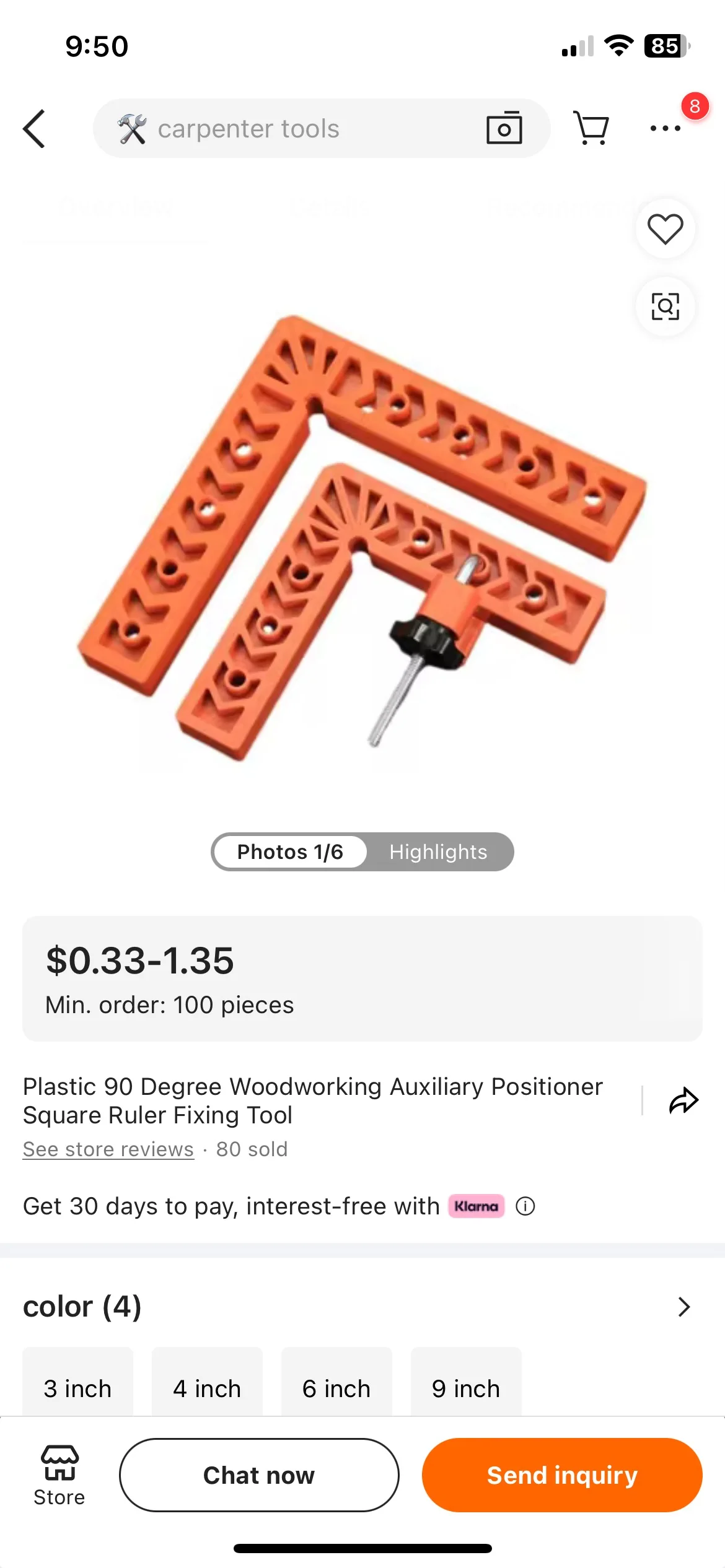View Klarna payment info details

click(x=525, y=1206)
